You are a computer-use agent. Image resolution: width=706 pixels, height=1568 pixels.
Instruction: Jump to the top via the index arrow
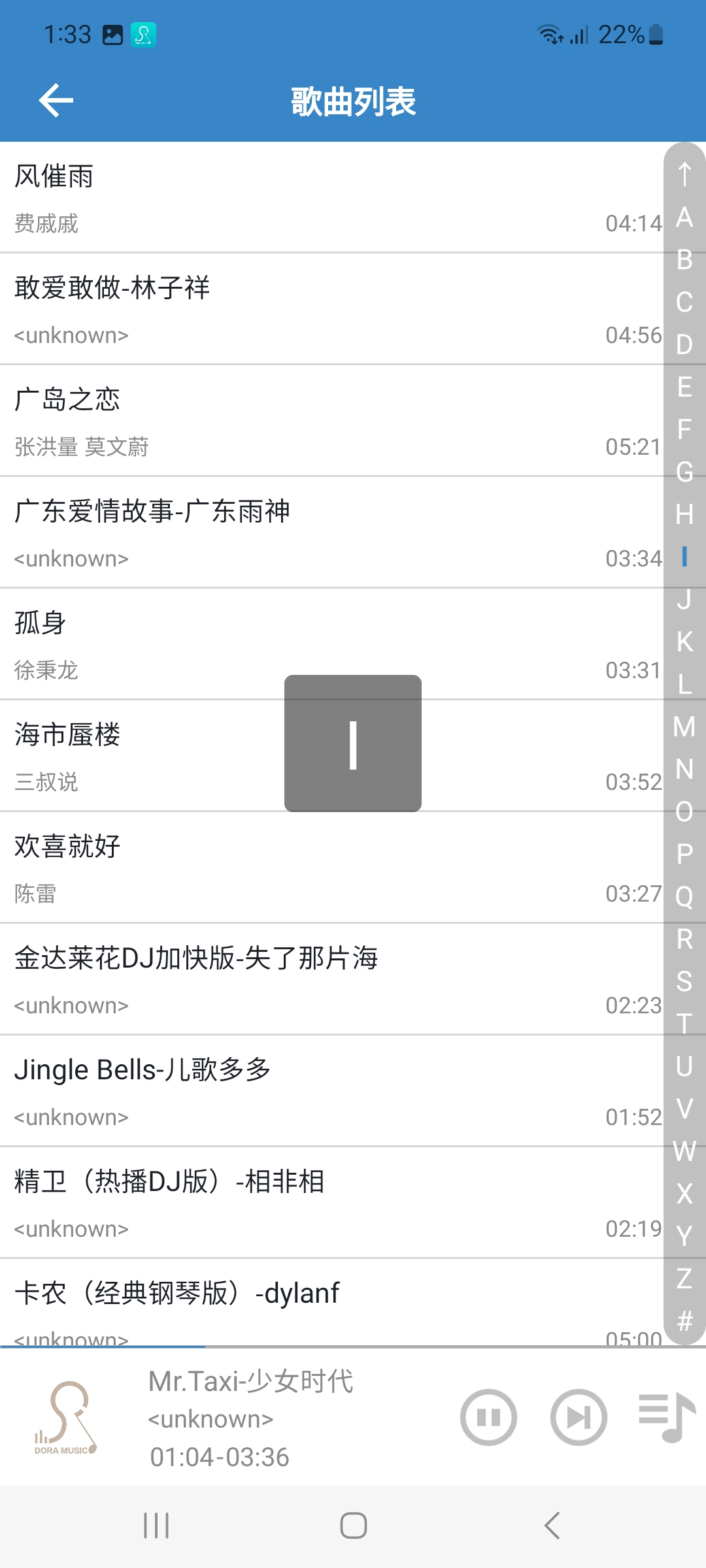684,174
